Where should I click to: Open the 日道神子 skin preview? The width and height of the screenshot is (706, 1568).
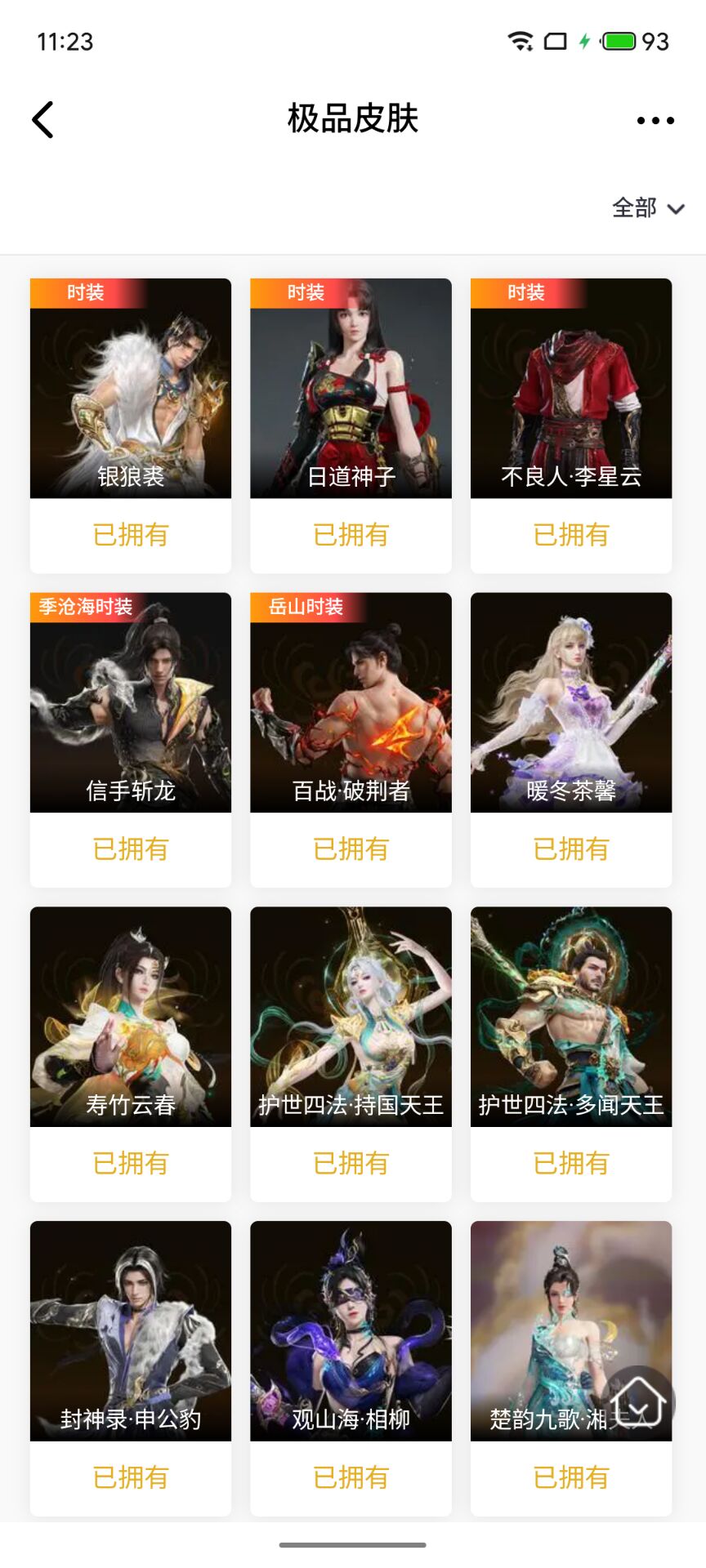tap(350, 388)
